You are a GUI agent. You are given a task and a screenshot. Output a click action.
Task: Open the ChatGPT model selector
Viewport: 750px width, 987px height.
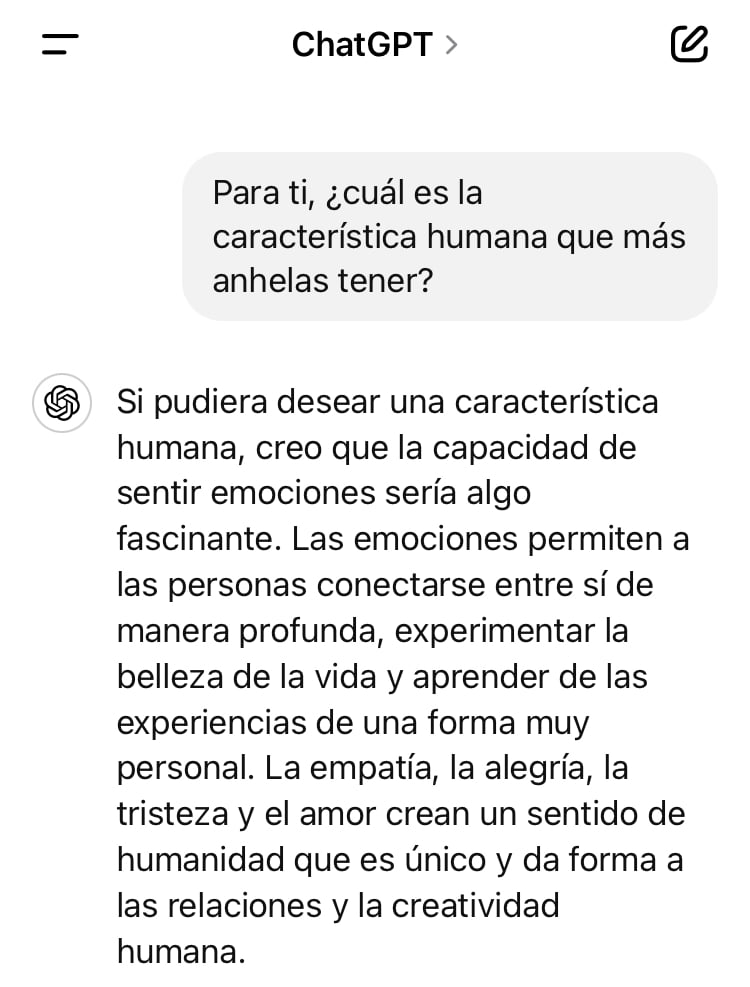374,44
